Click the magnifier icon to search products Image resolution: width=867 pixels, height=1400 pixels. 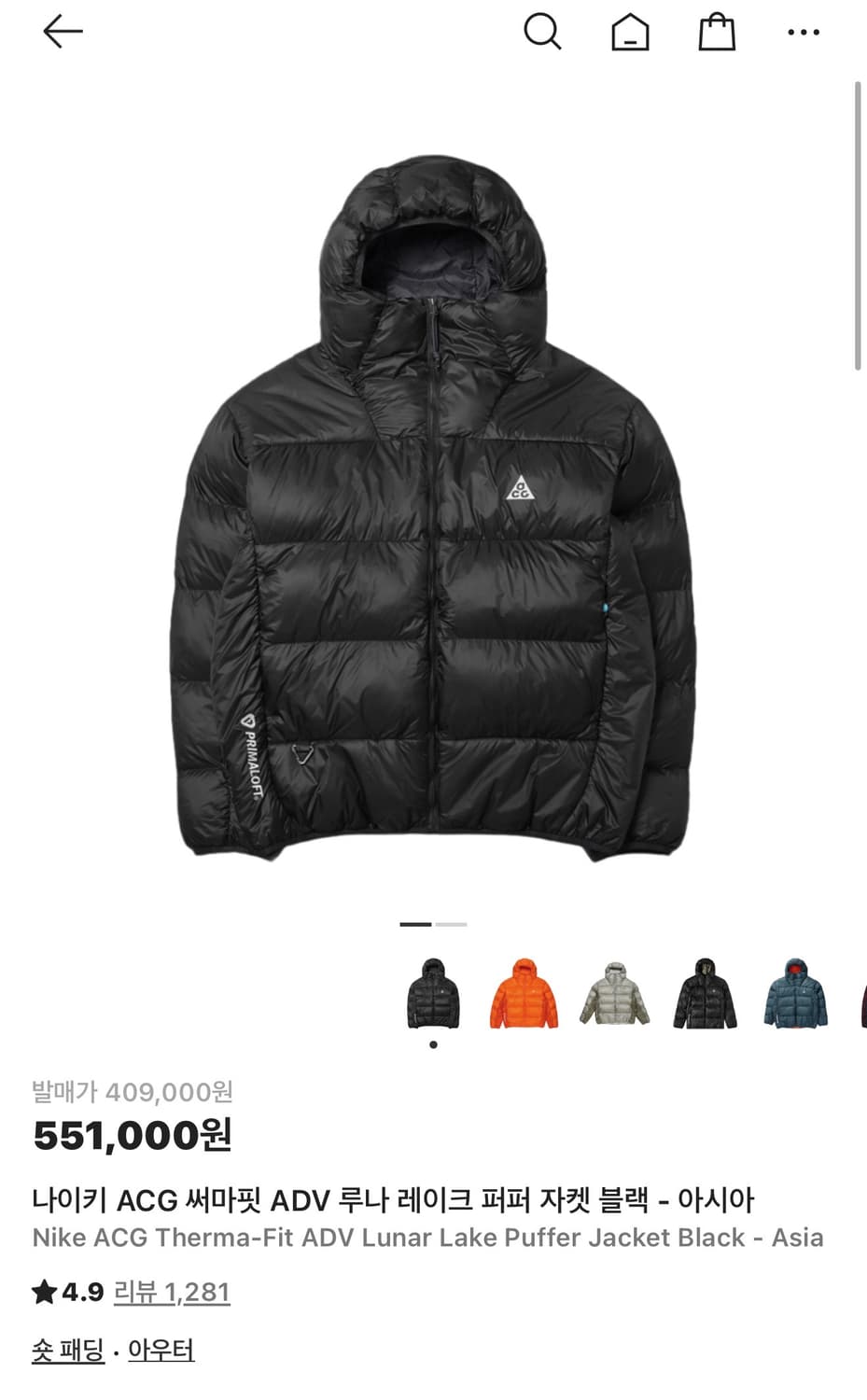point(542,32)
